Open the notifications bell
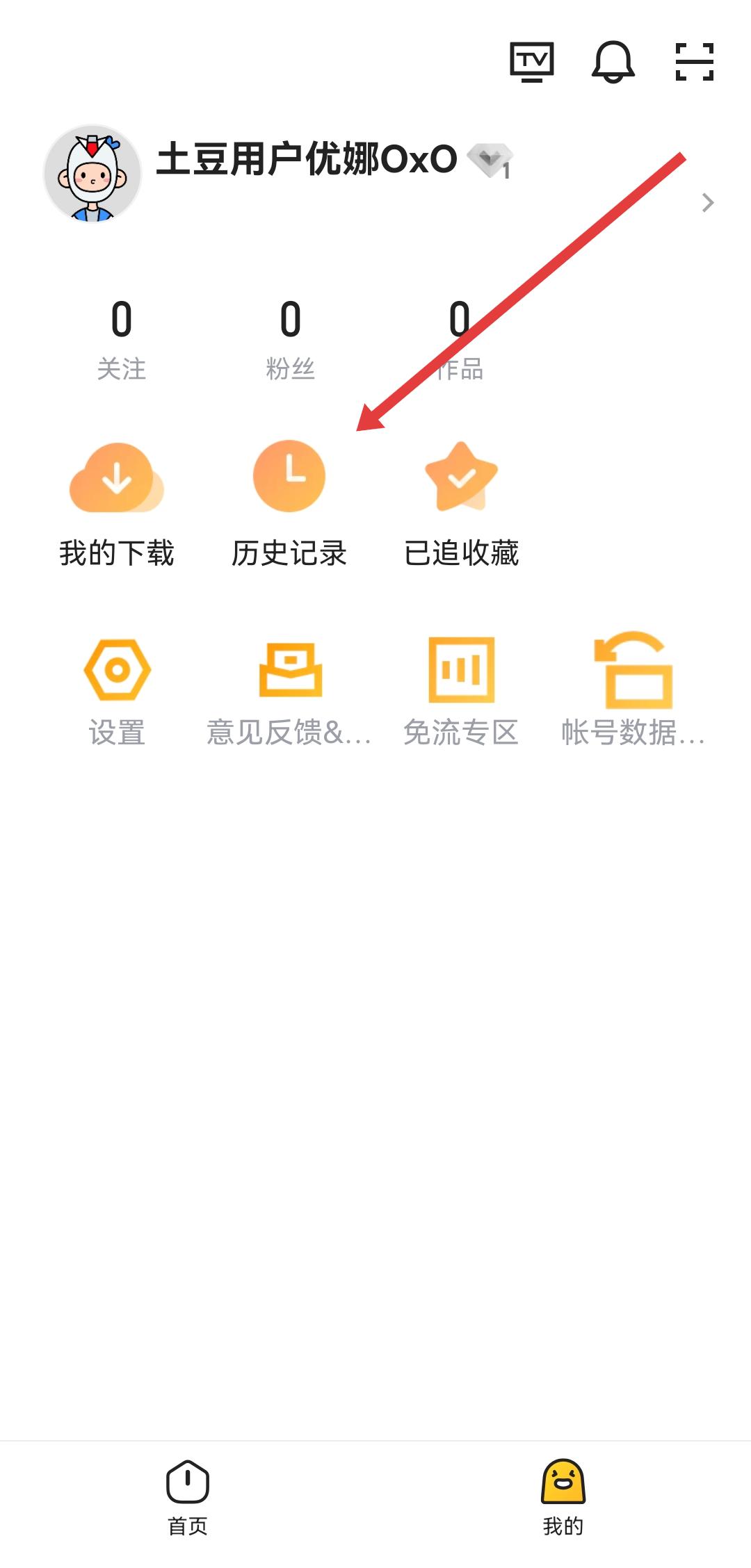 613,63
